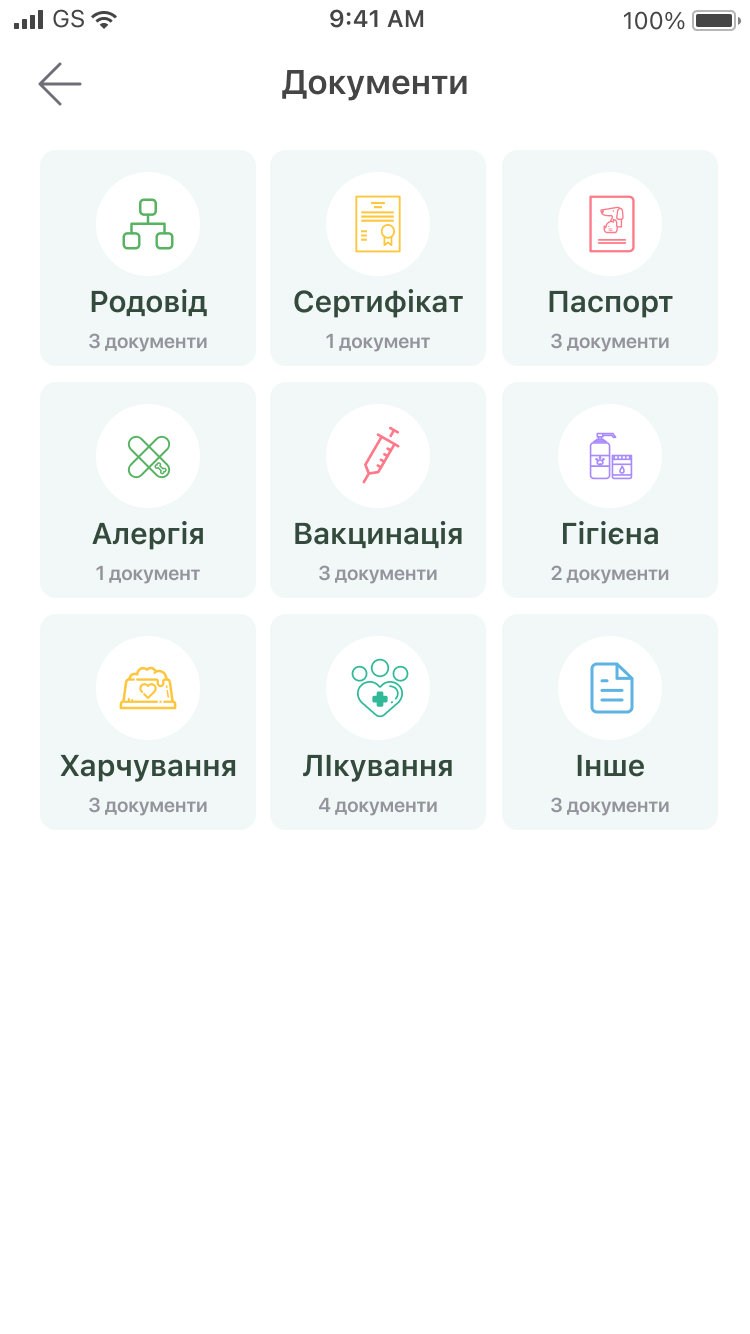
Task: Open the Лікування documents card
Action: tap(378, 722)
